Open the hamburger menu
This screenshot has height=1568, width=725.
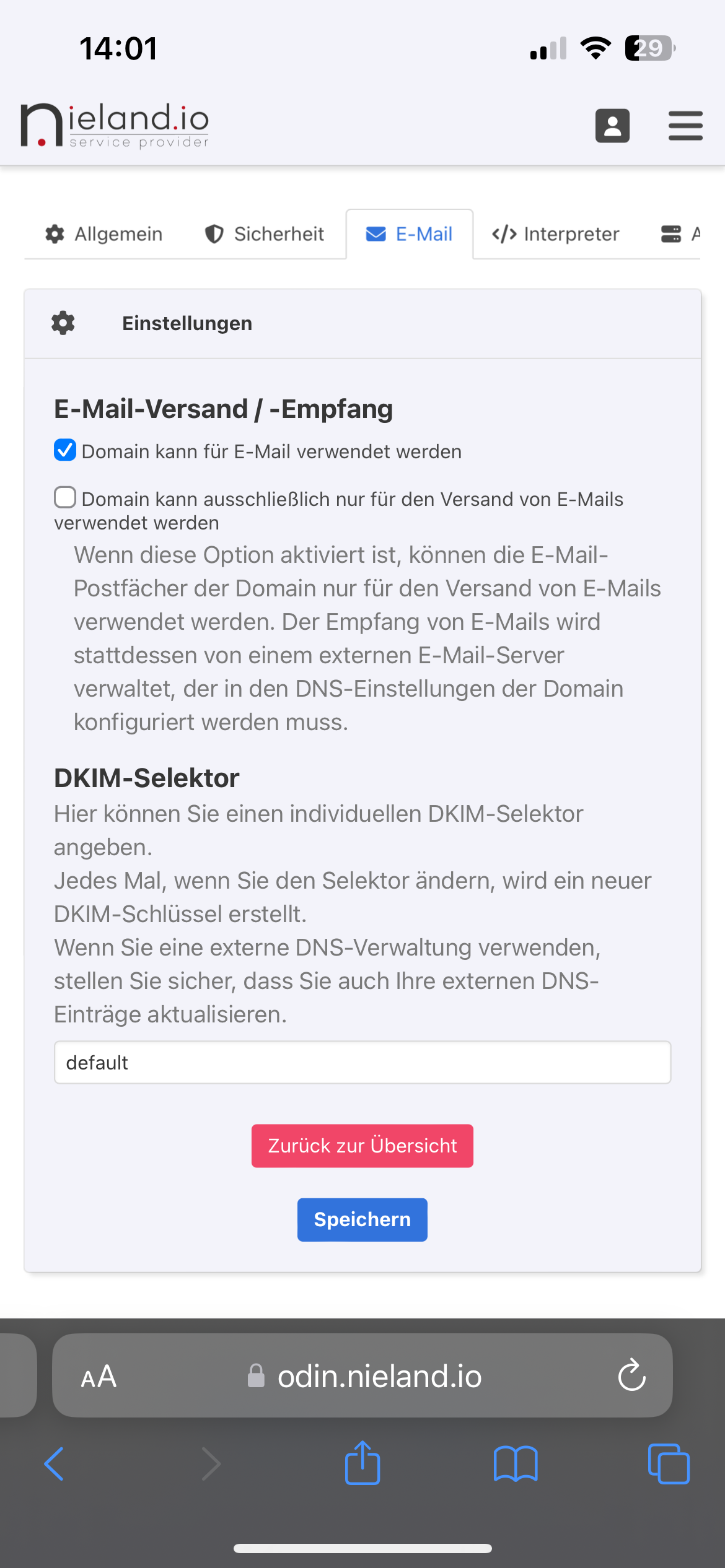[x=685, y=126]
